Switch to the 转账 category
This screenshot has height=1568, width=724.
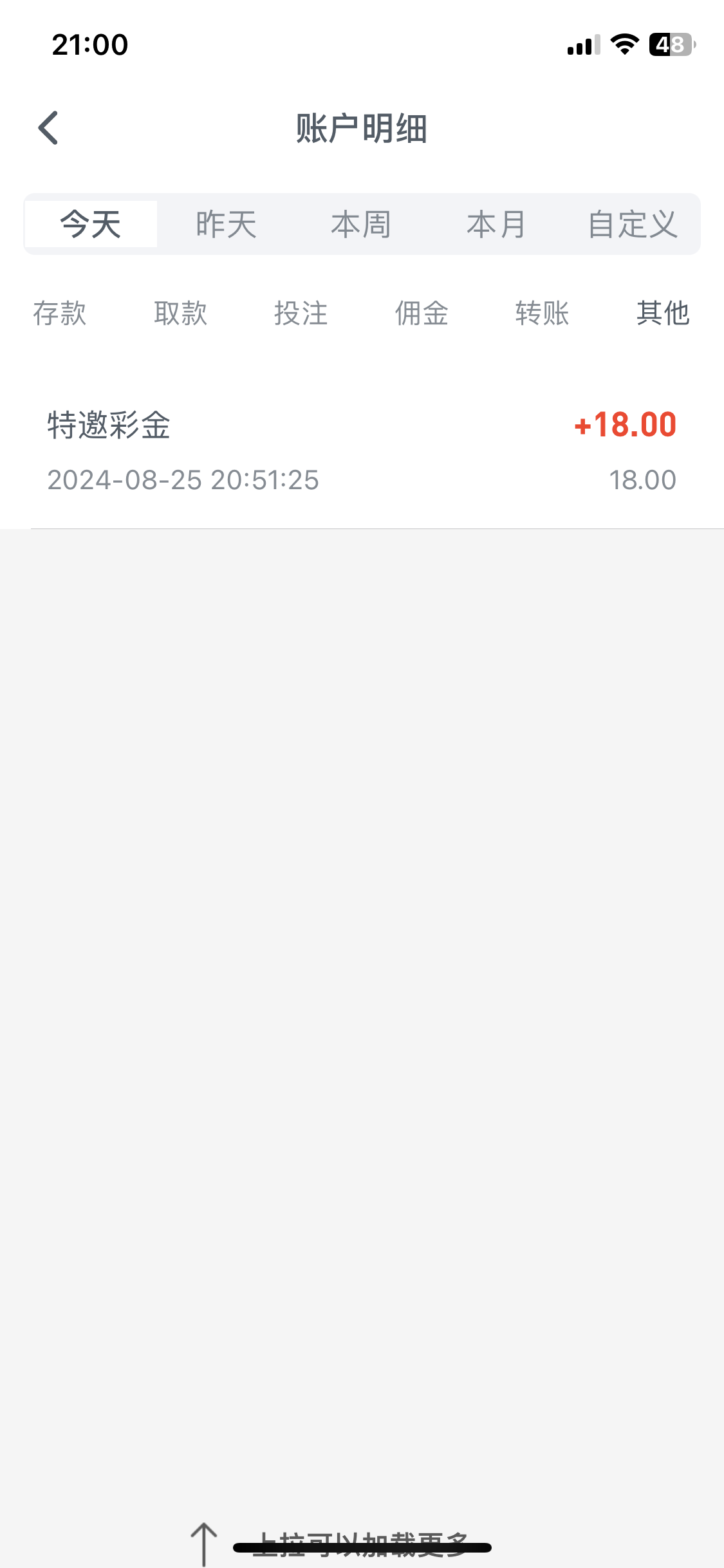(543, 313)
